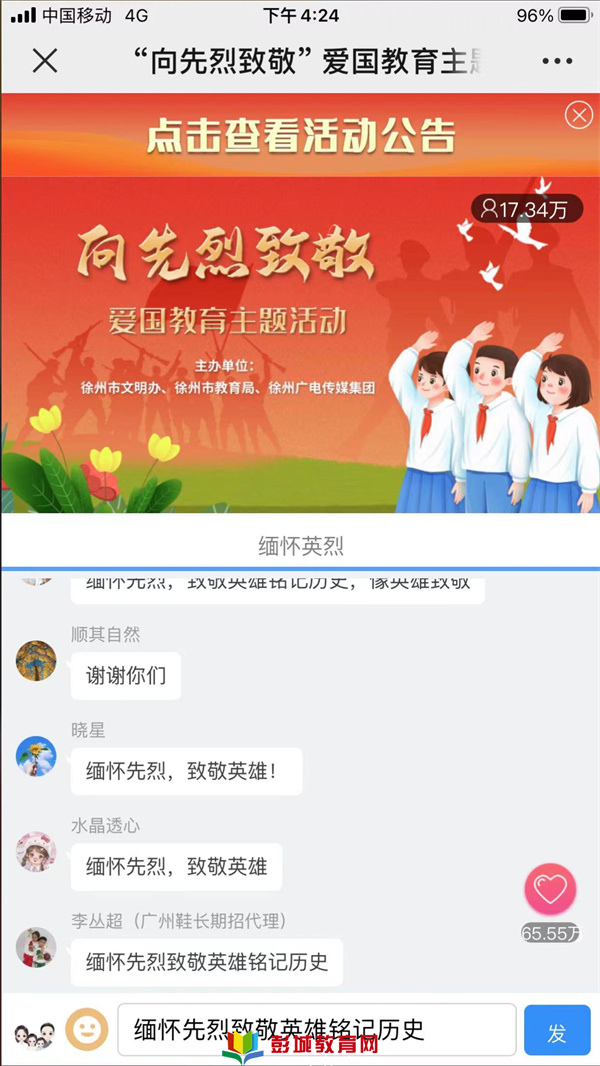This screenshot has height=1066, width=600.
Task: Dismiss the activity announcement banner
Action: click(x=579, y=116)
